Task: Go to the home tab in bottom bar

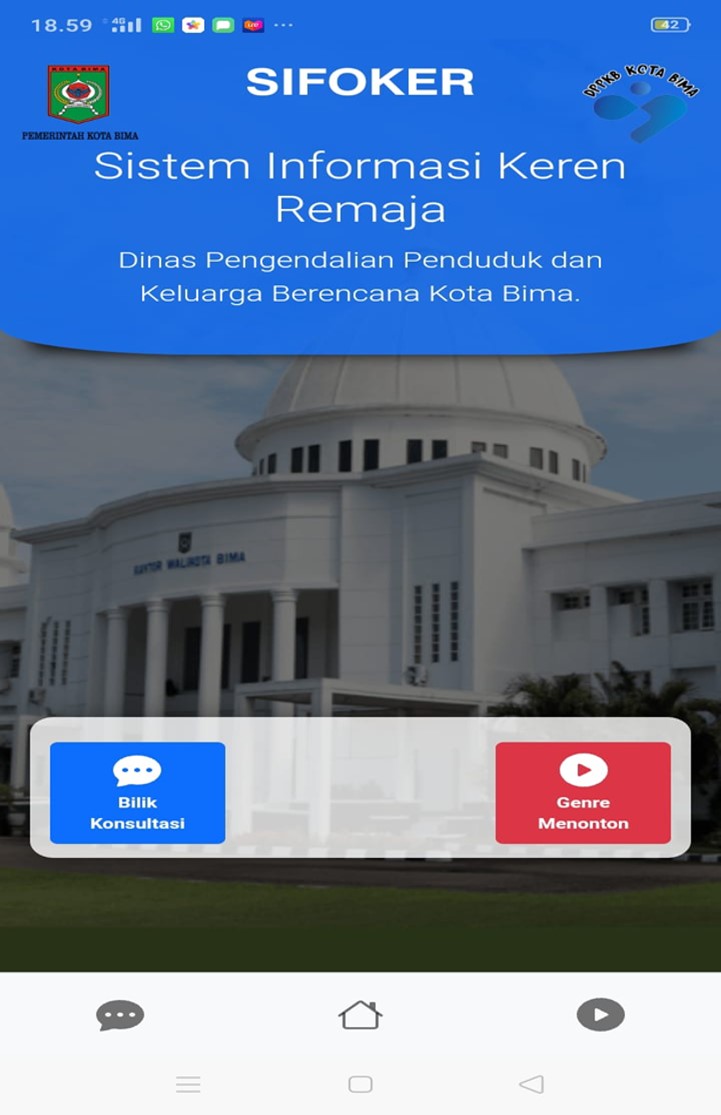Action: coord(360,1015)
